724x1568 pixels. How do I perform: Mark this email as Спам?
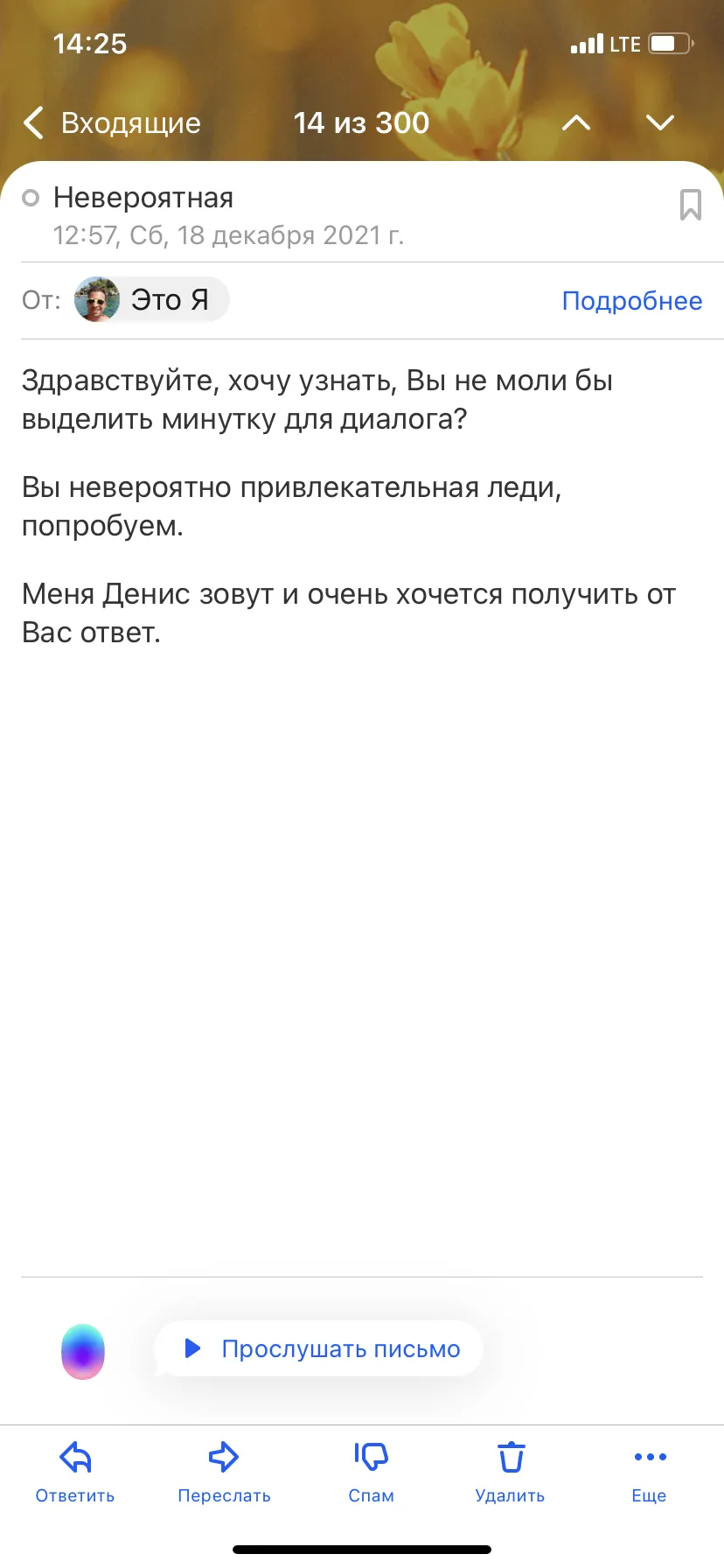(x=372, y=1472)
